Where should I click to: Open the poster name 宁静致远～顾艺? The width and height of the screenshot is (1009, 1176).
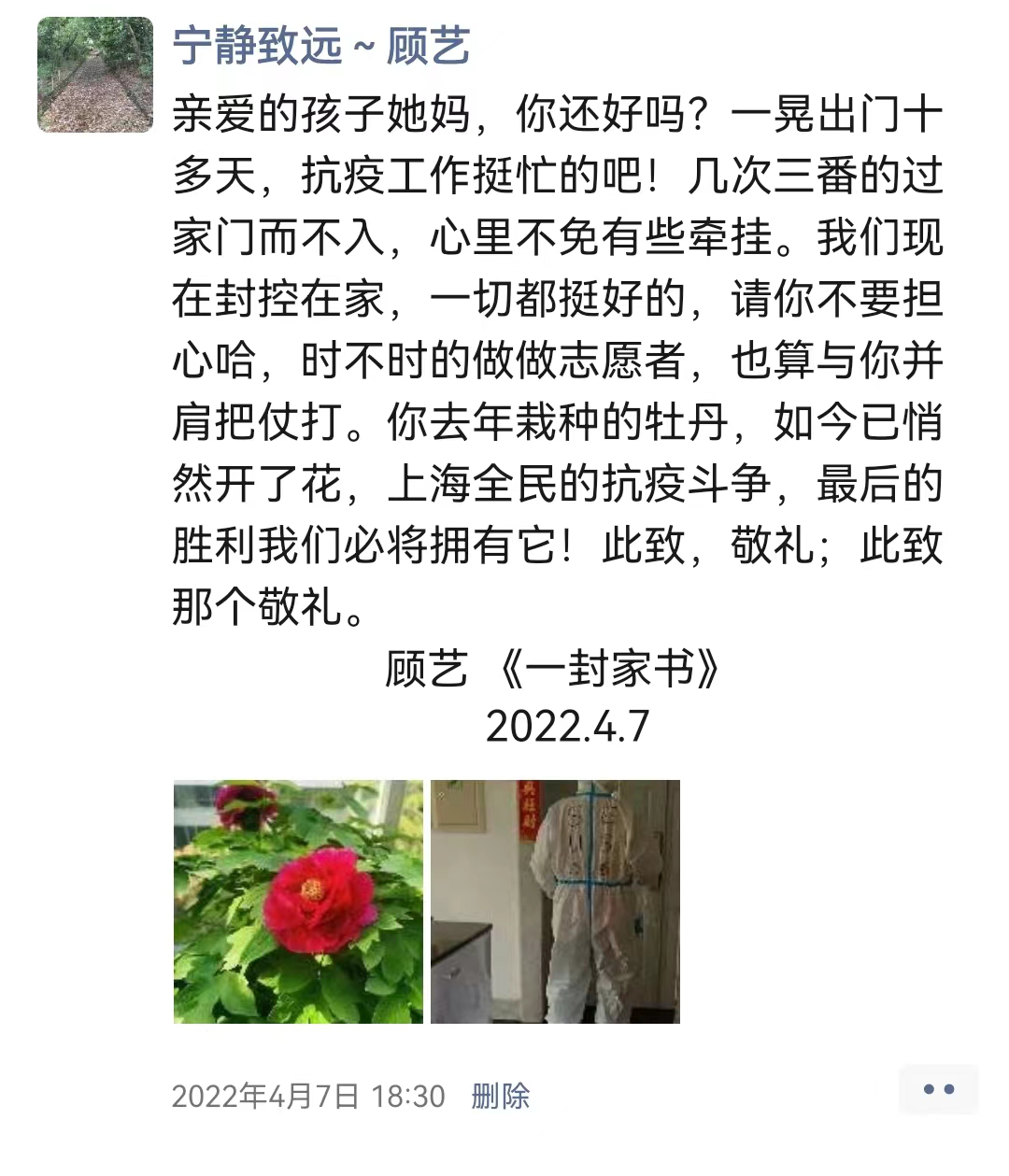coord(320,46)
